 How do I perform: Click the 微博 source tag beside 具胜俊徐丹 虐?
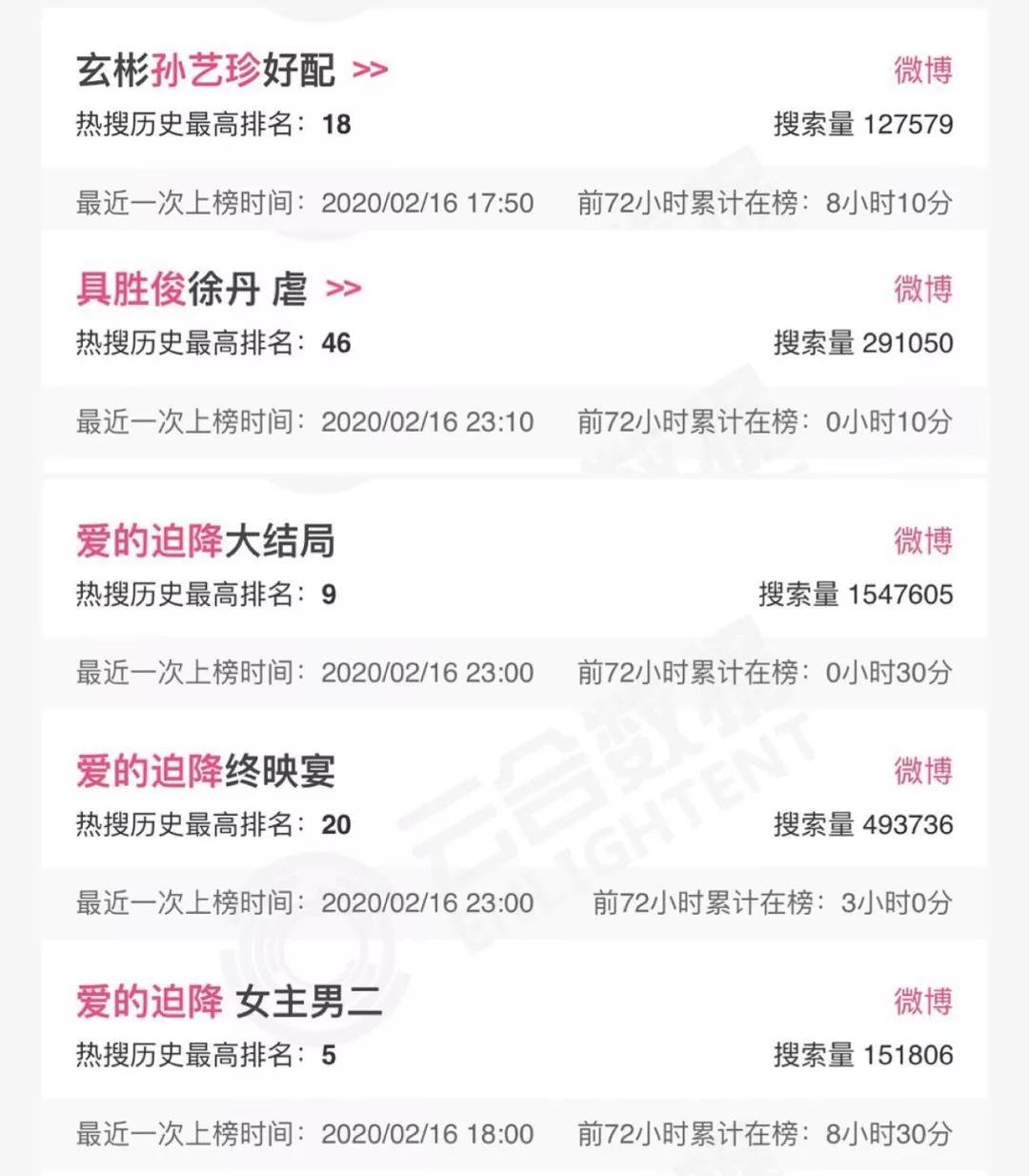click(x=926, y=290)
